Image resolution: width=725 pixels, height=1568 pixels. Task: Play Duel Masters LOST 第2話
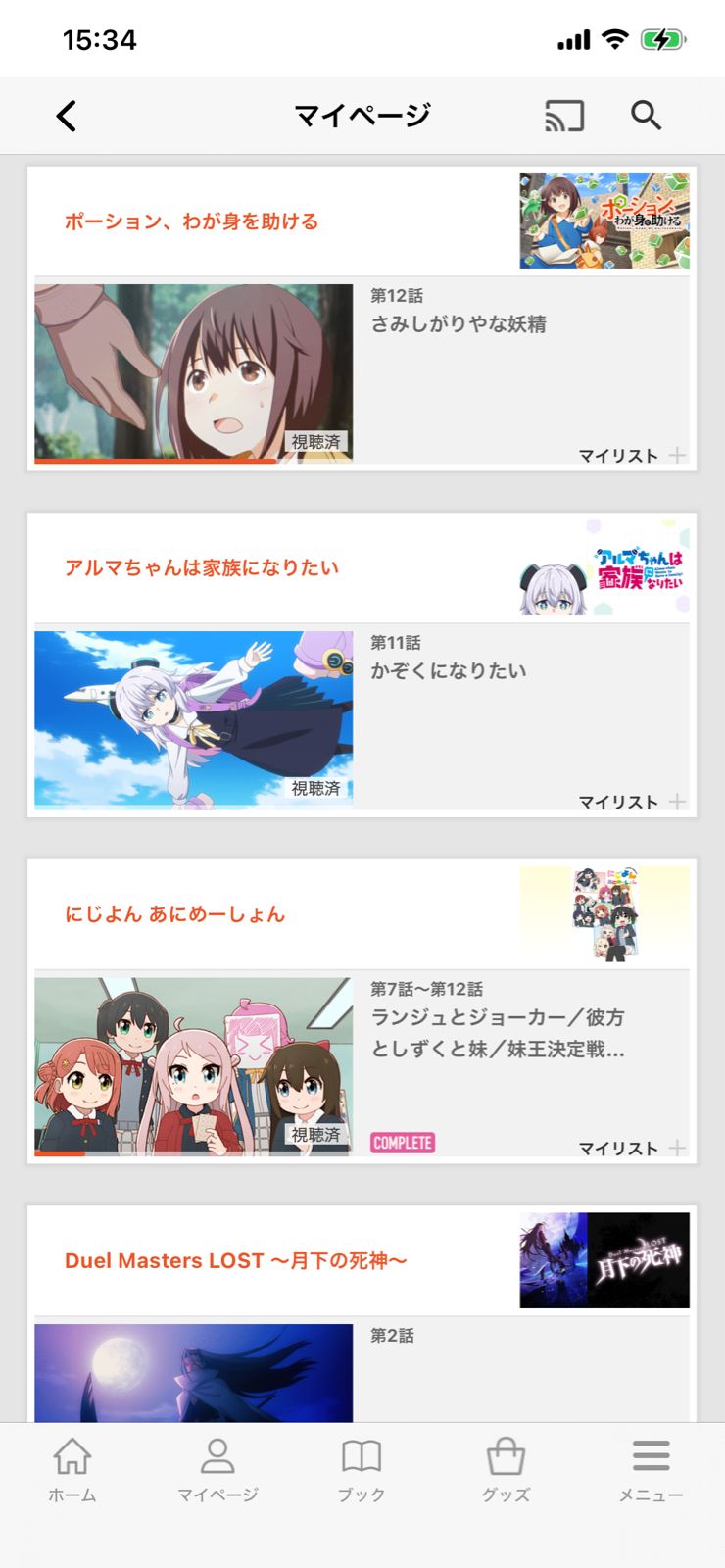click(194, 1372)
